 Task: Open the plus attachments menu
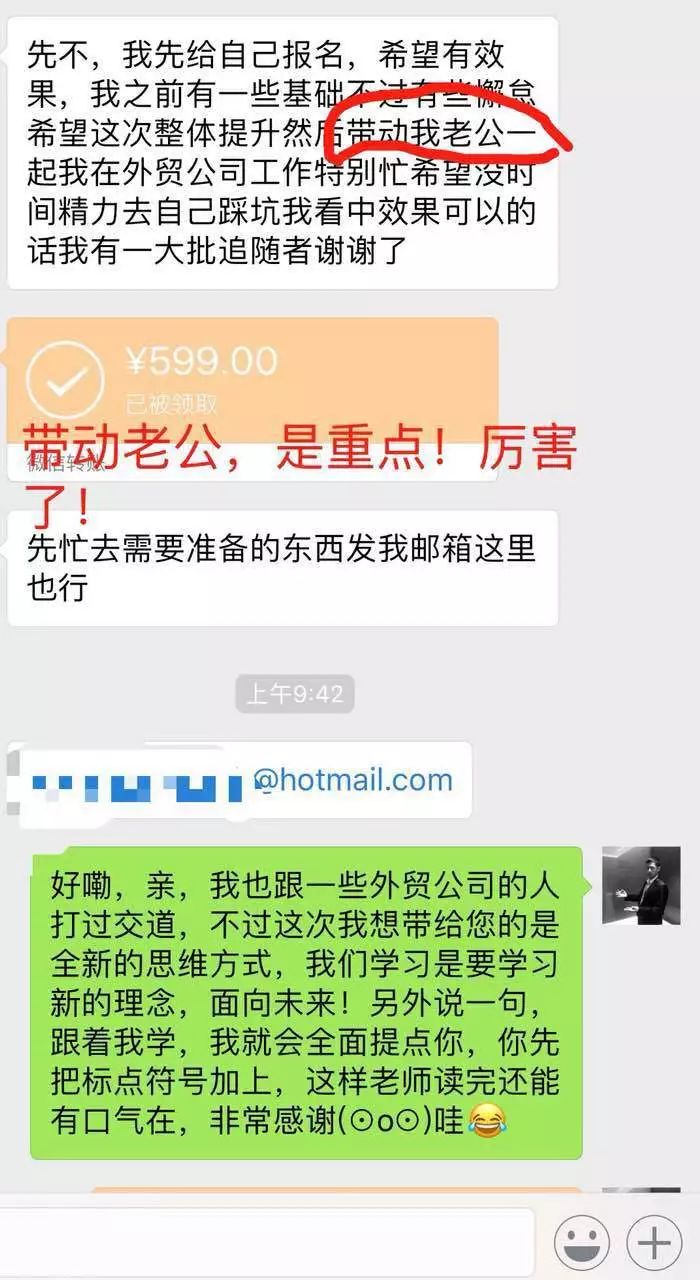tap(654, 1245)
